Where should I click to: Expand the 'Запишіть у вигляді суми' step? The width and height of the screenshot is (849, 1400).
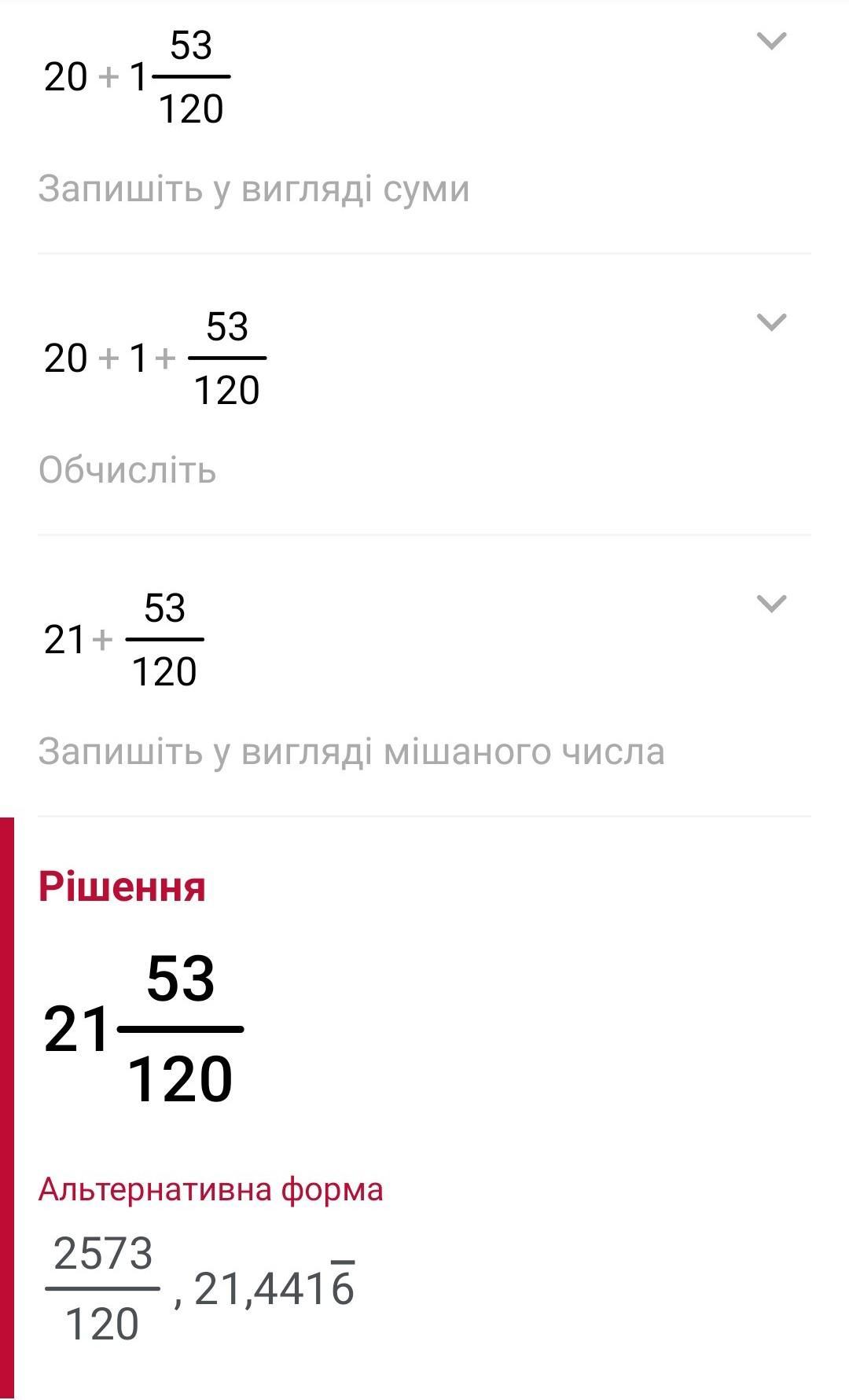770,41
